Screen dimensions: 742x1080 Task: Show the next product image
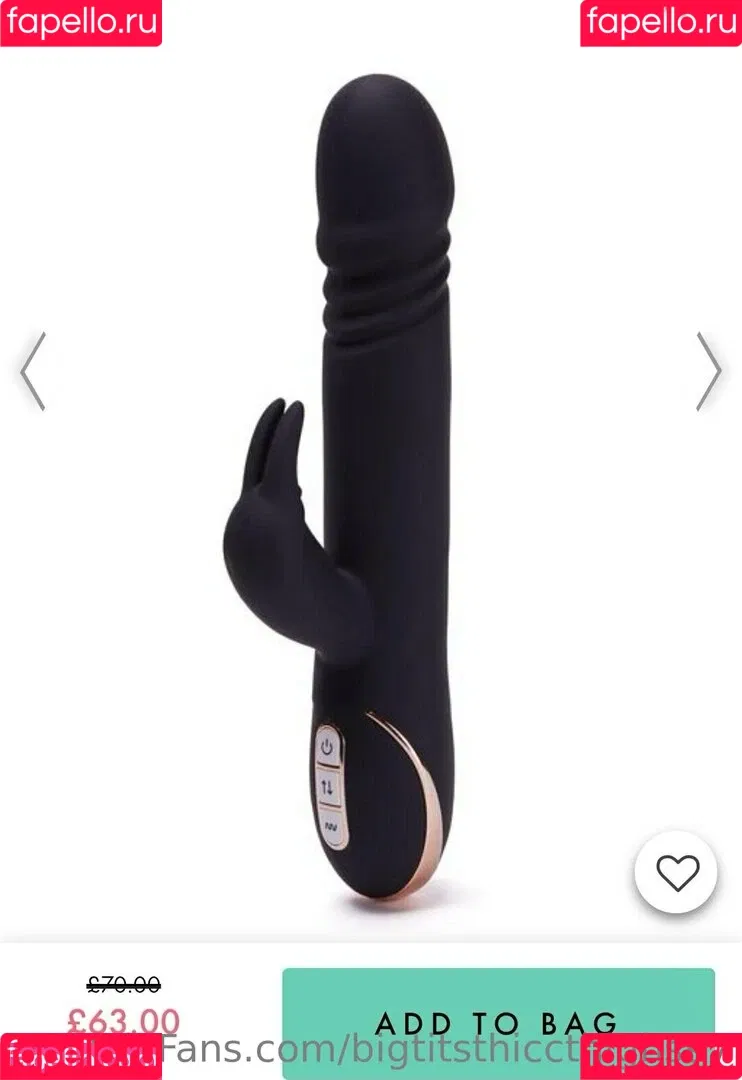coord(708,371)
